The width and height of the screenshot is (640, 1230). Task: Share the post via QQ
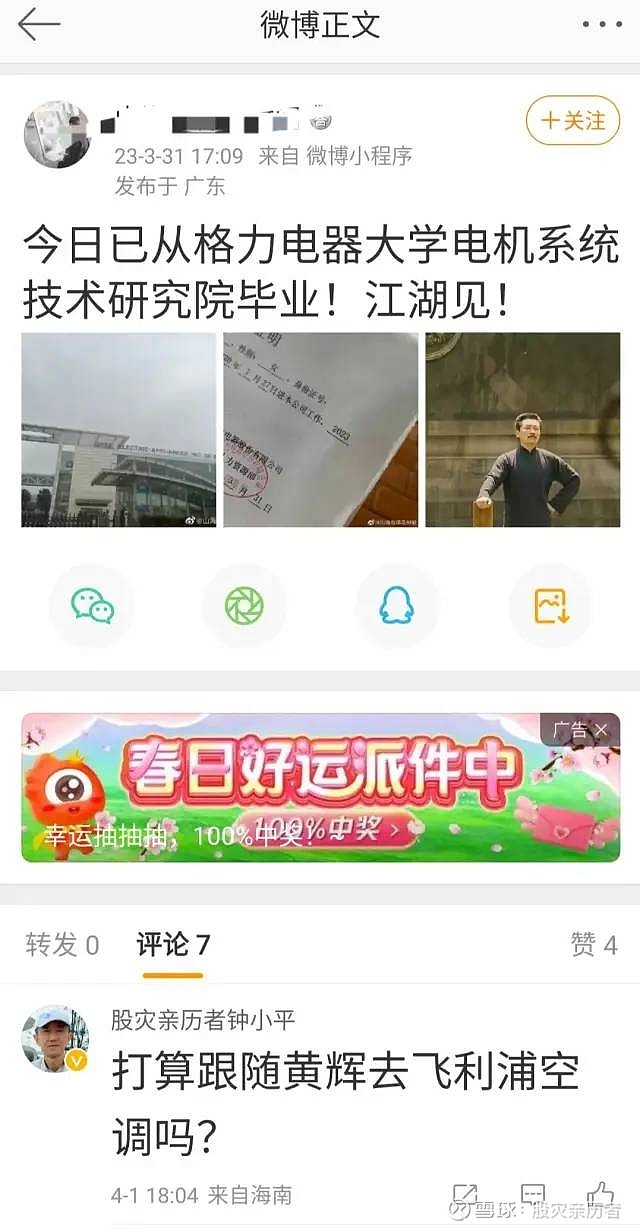[x=397, y=606]
